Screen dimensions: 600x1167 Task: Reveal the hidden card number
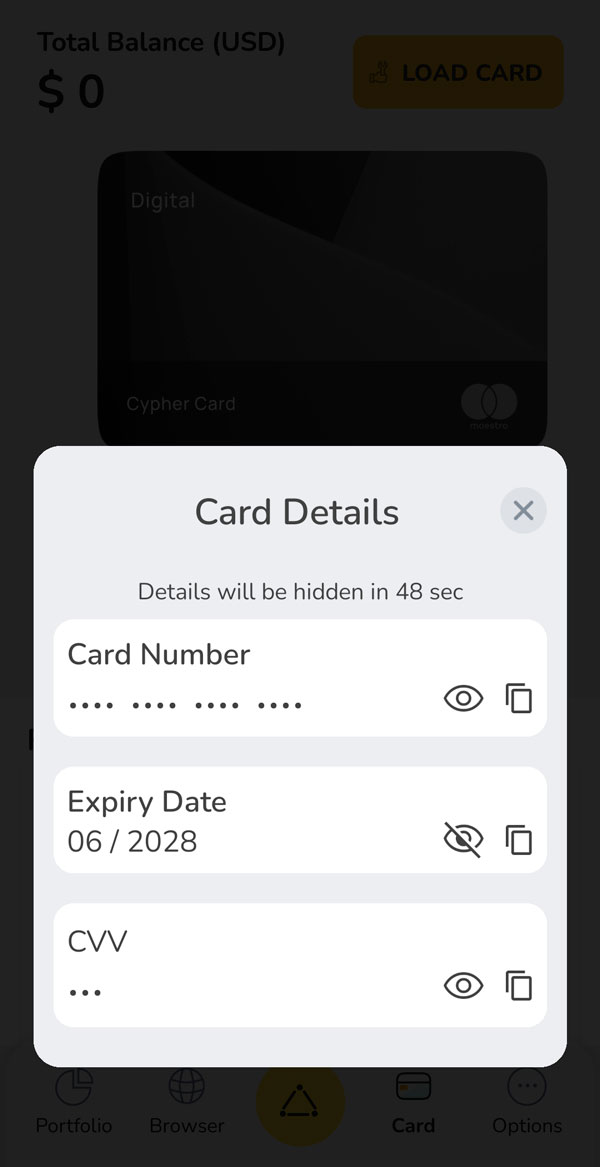click(x=463, y=698)
